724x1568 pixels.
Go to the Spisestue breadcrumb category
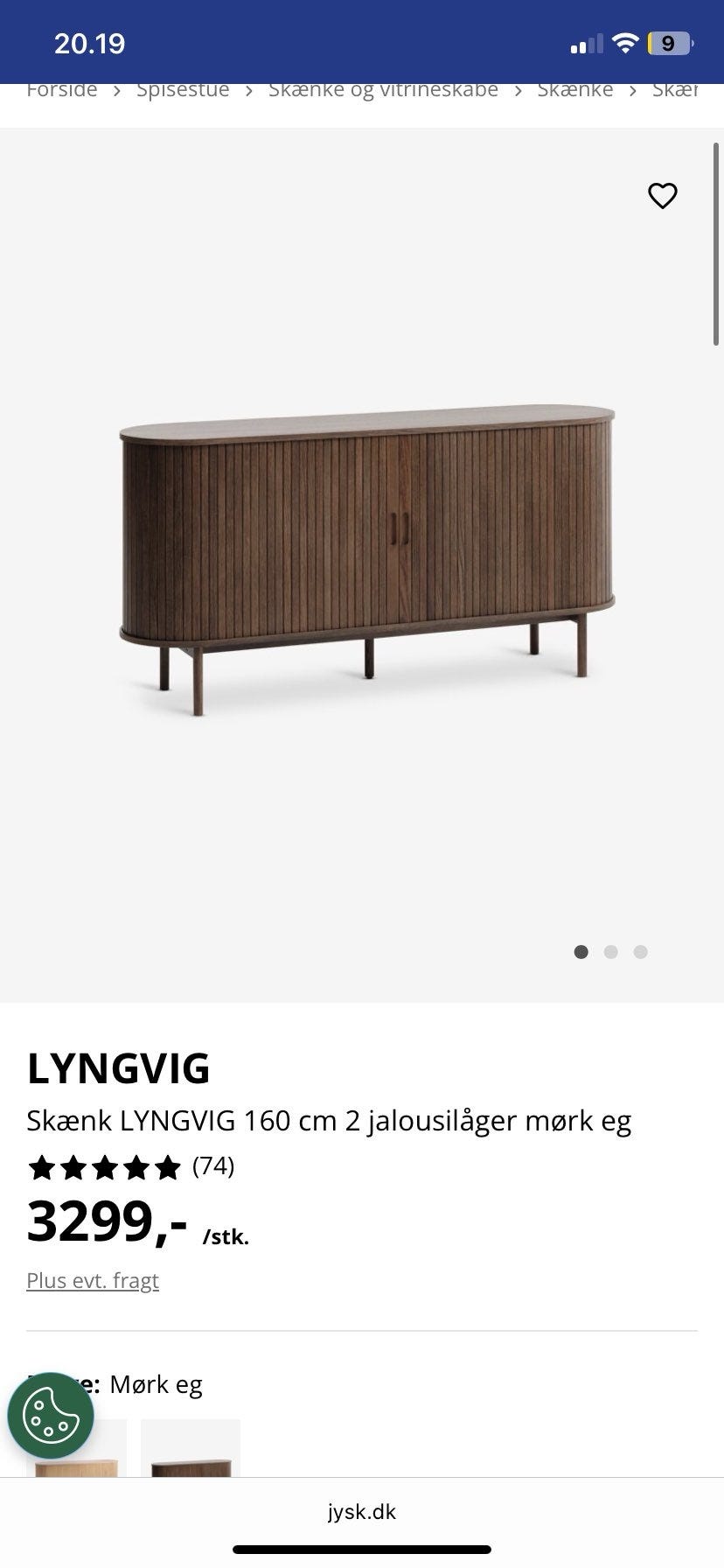point(183,90)
